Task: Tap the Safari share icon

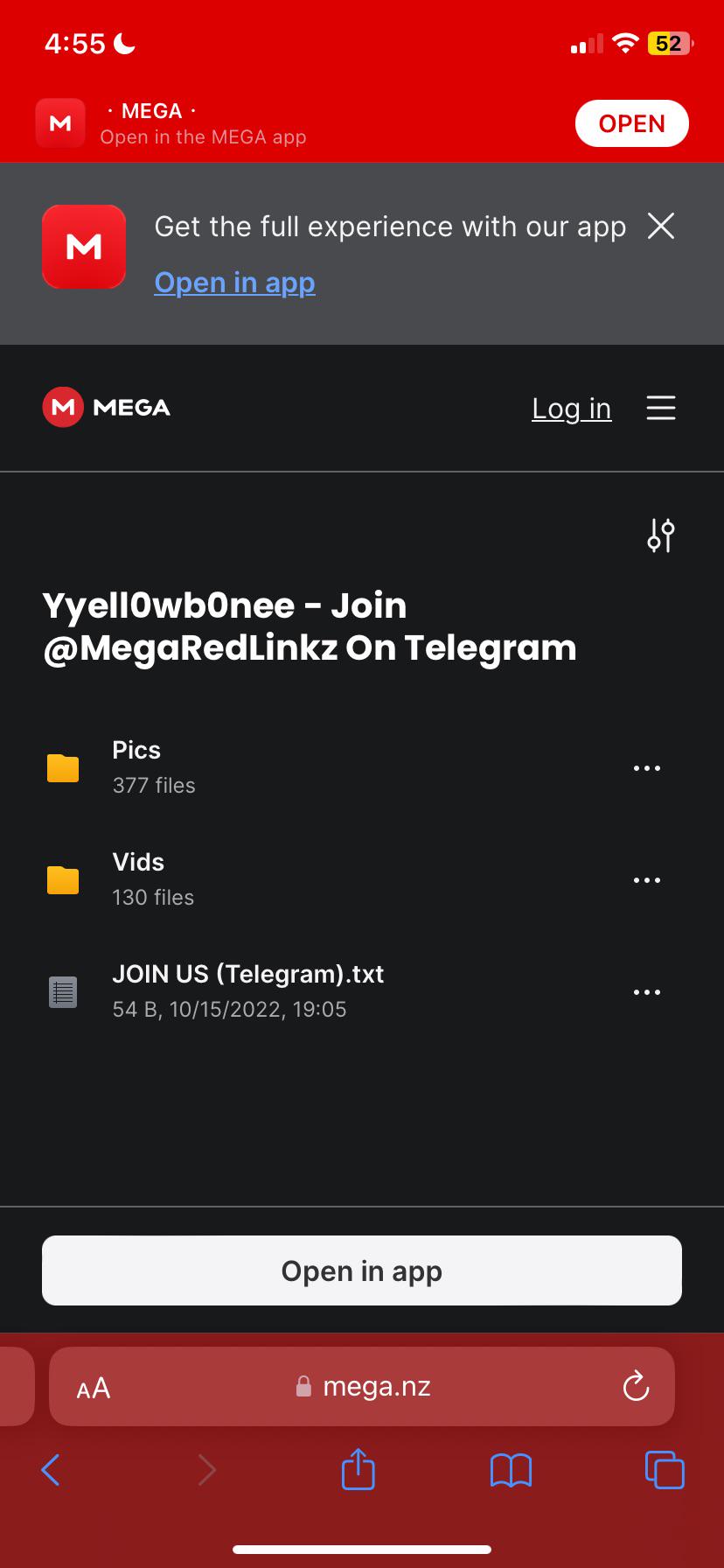Action: coord(358,1470)
